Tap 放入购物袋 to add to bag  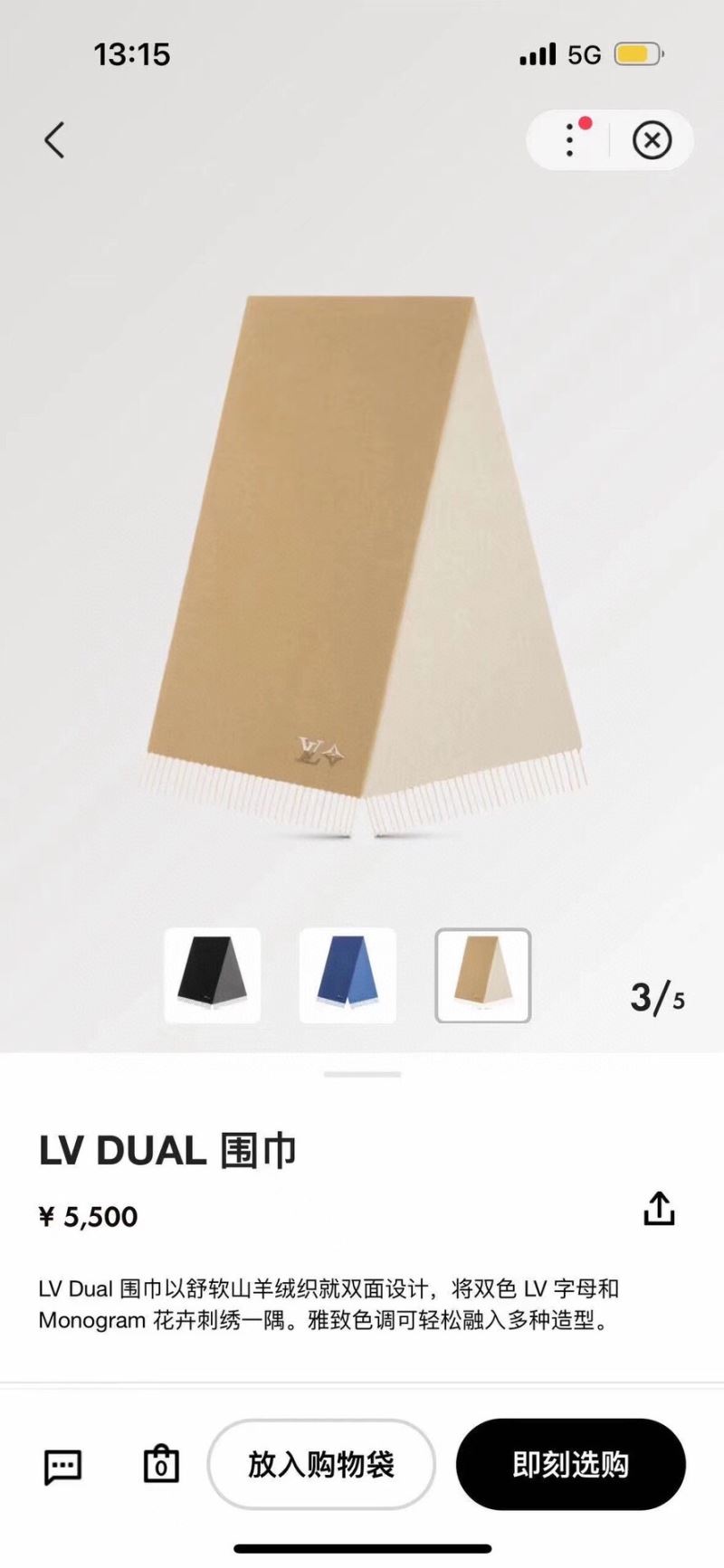coord(321,1464)
